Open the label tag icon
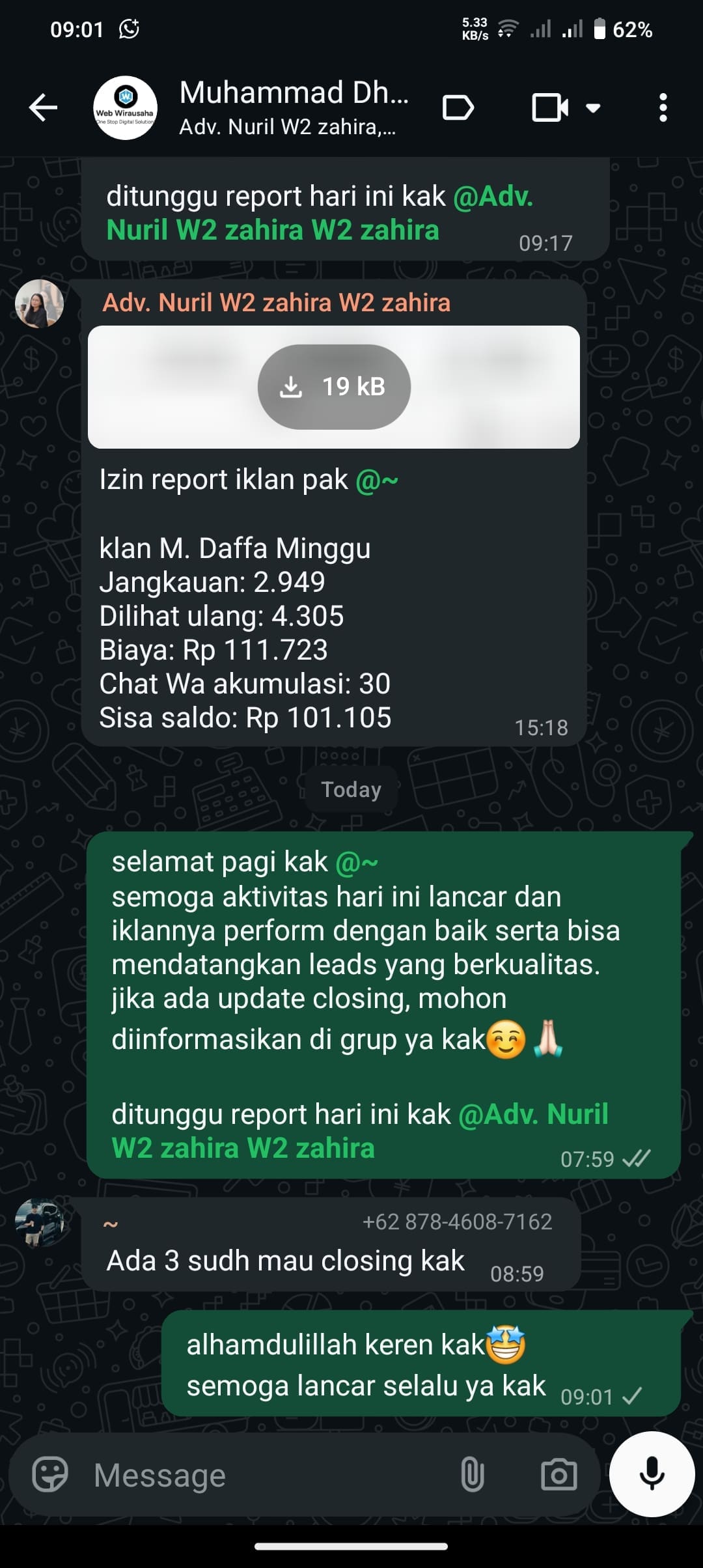703x1568 pixels. (458, 107)
